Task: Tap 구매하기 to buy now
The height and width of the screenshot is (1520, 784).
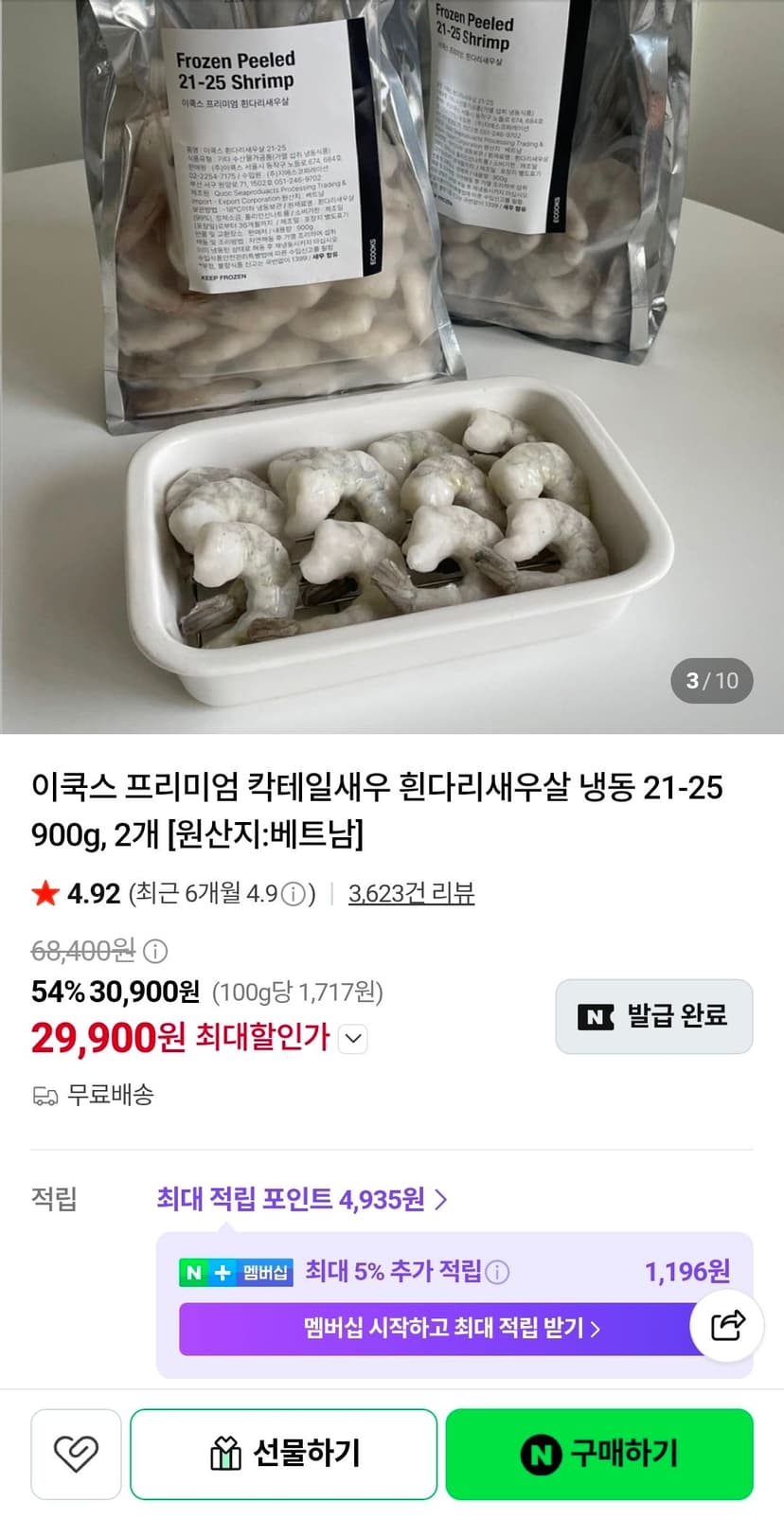Action: (599, 1454)
